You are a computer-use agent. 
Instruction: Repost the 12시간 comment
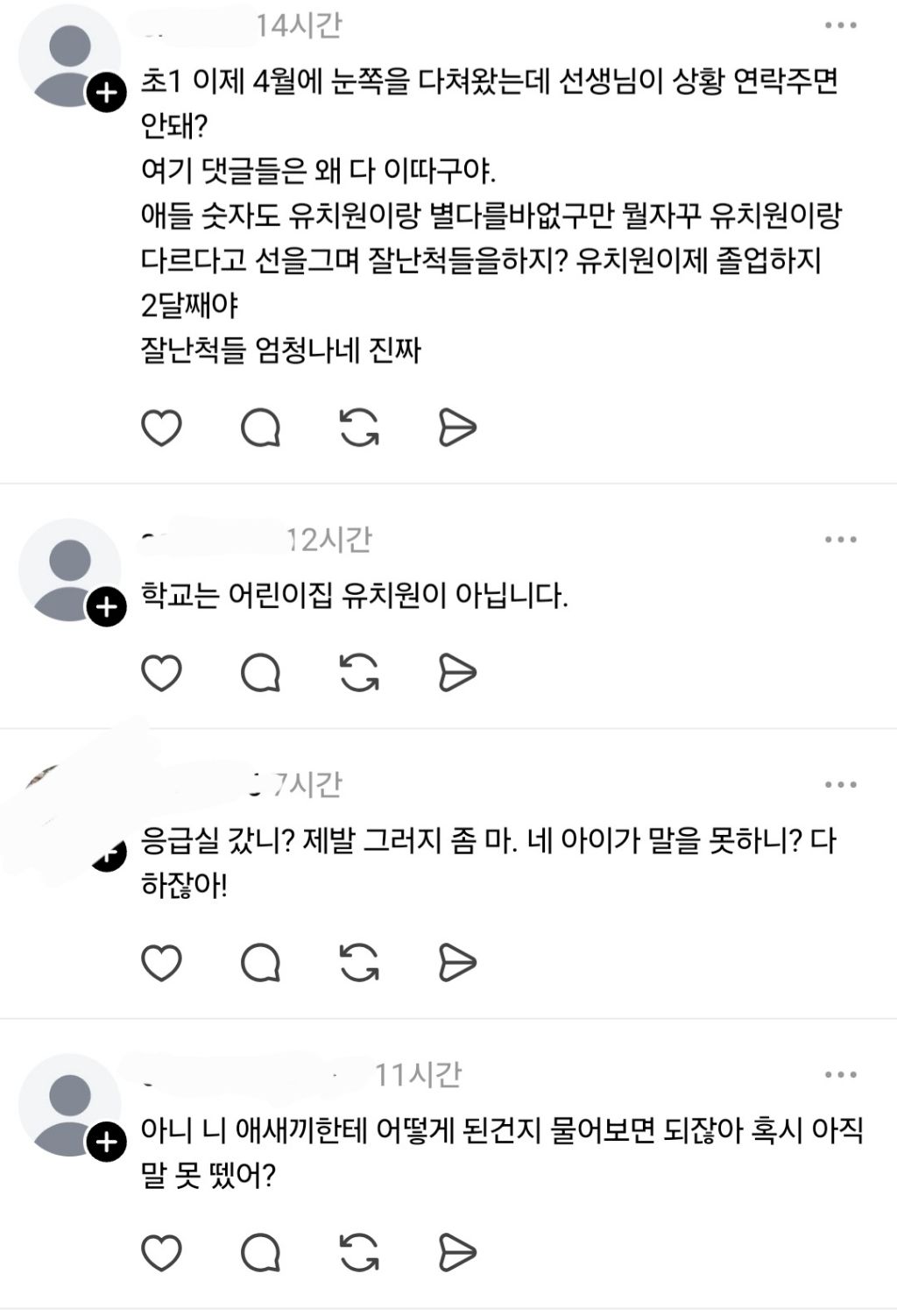pyautogui.click(x=361, y=672)
